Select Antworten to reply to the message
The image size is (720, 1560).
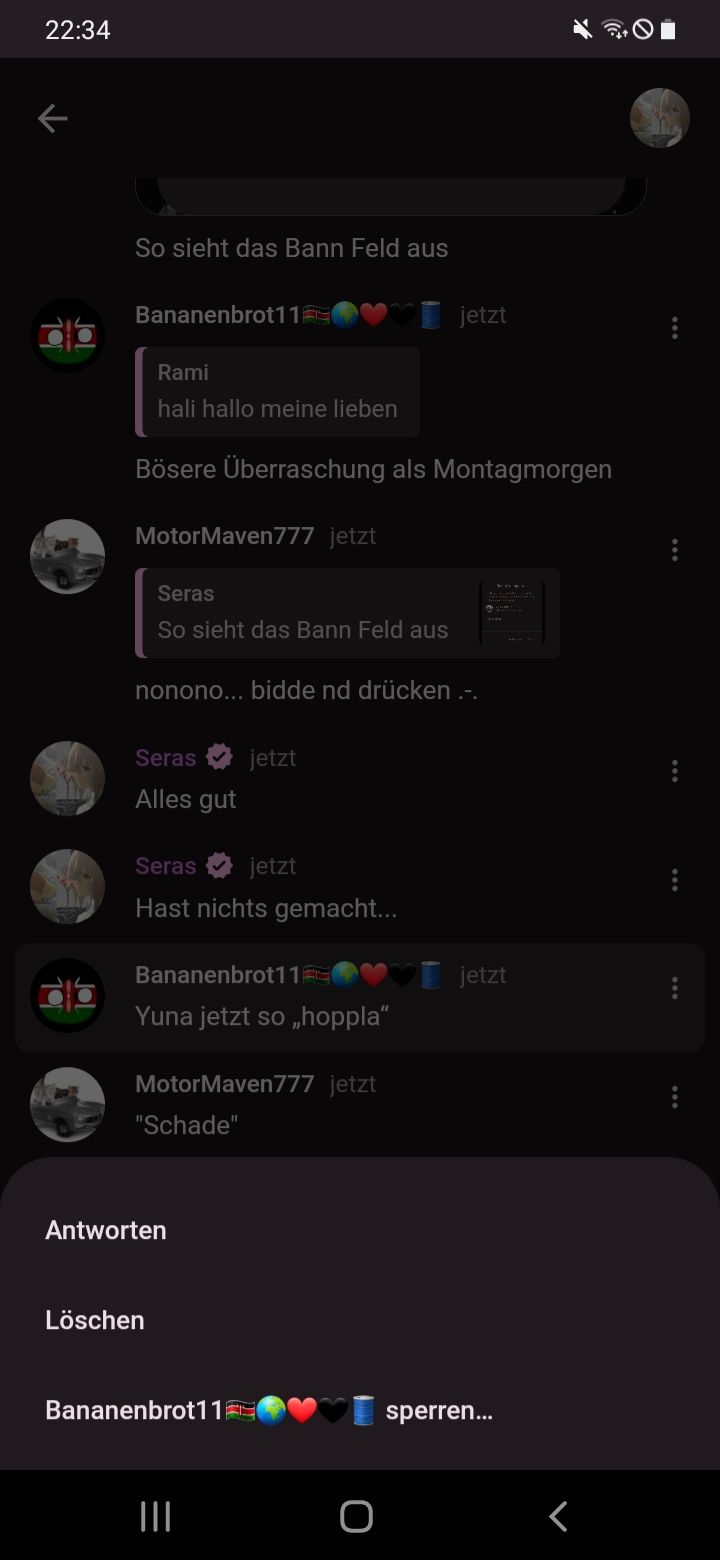[x=106, y=1230]
